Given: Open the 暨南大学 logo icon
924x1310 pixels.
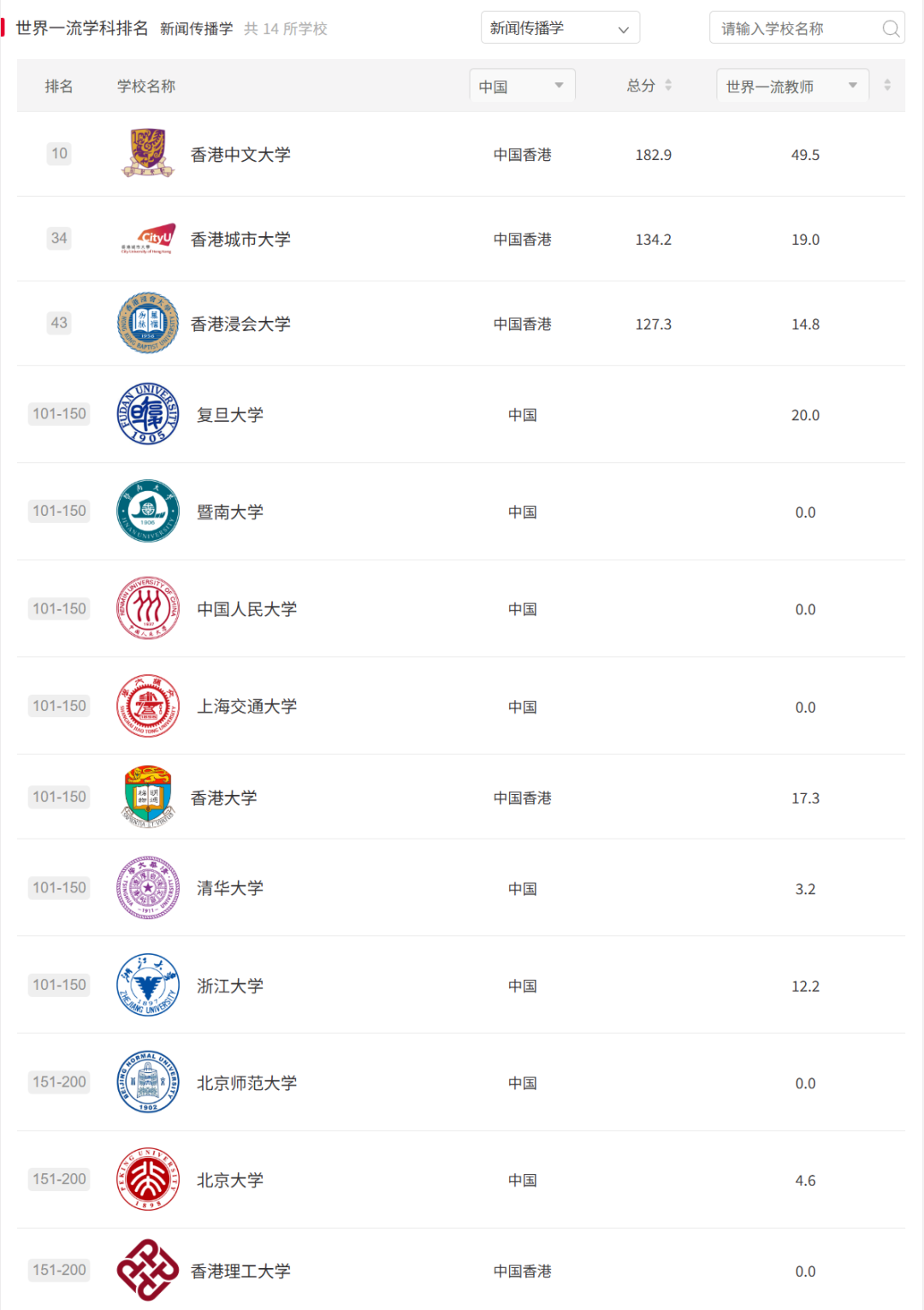Looking at the screenshot, I should [x=147, y=512].
